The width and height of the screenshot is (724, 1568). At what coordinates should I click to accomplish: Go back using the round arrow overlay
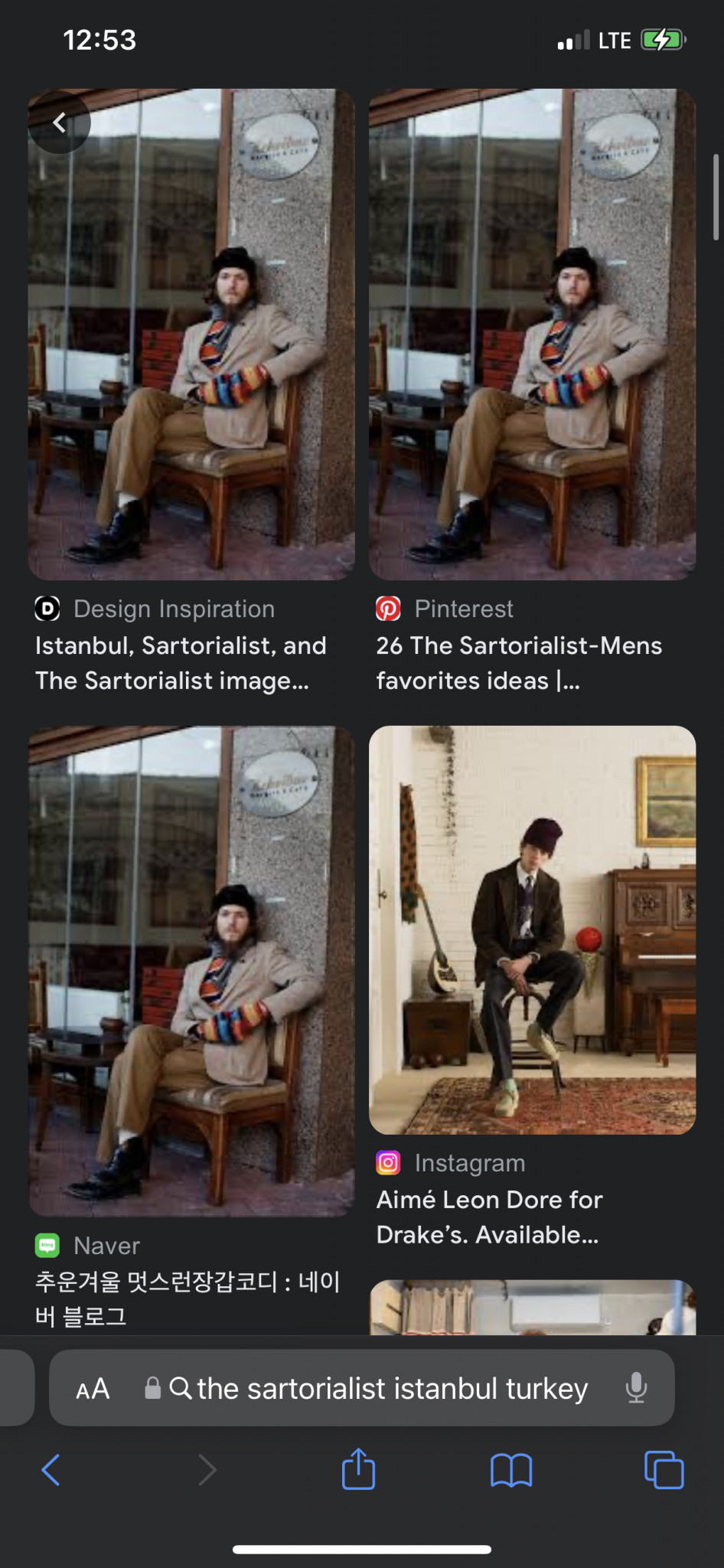(x=59, y=122)
